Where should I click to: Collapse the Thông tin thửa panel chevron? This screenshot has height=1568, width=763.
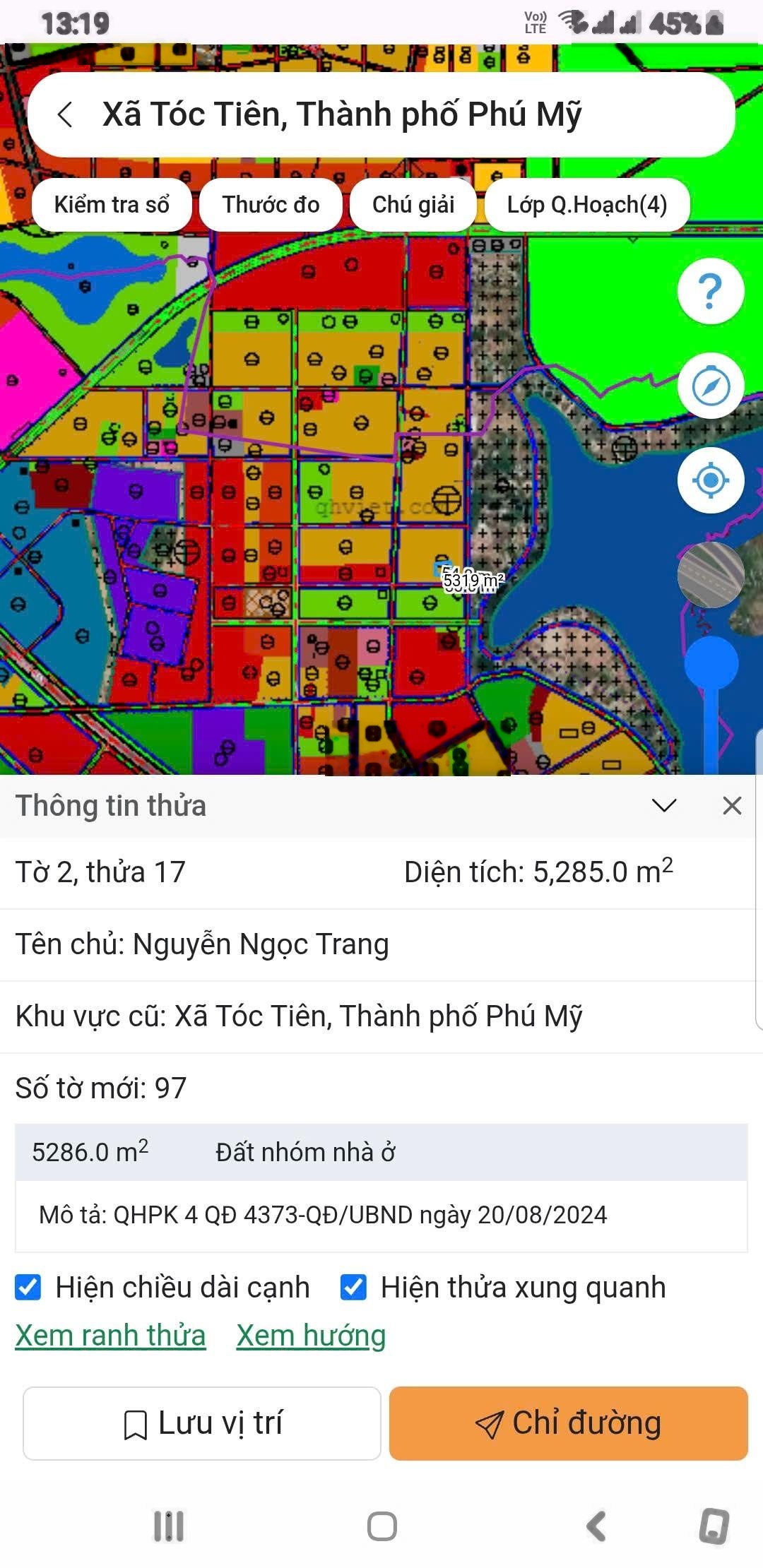[x=663, y=806]
